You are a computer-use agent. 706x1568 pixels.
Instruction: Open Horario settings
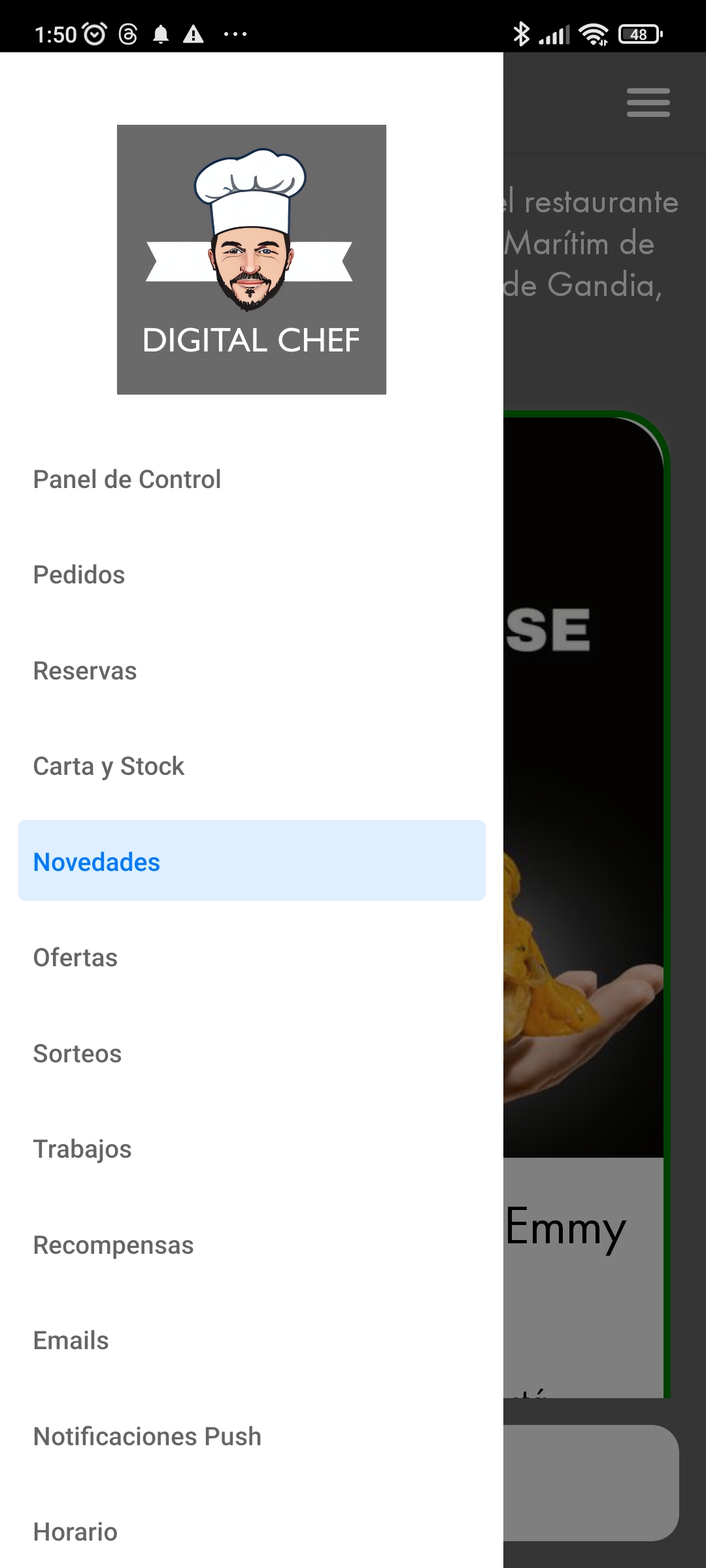[x=75, y=1532]
